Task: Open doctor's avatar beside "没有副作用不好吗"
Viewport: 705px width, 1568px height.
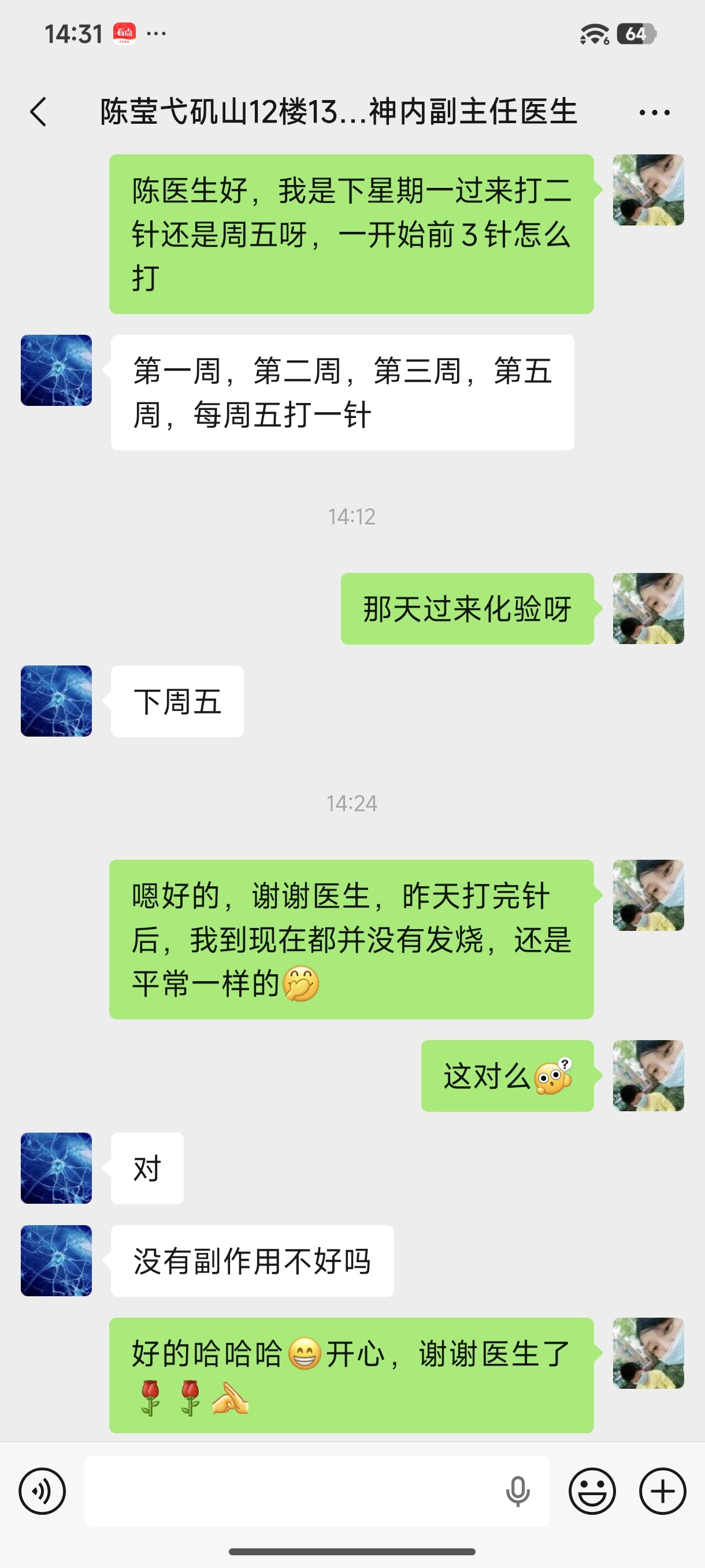Action: 56,1260
